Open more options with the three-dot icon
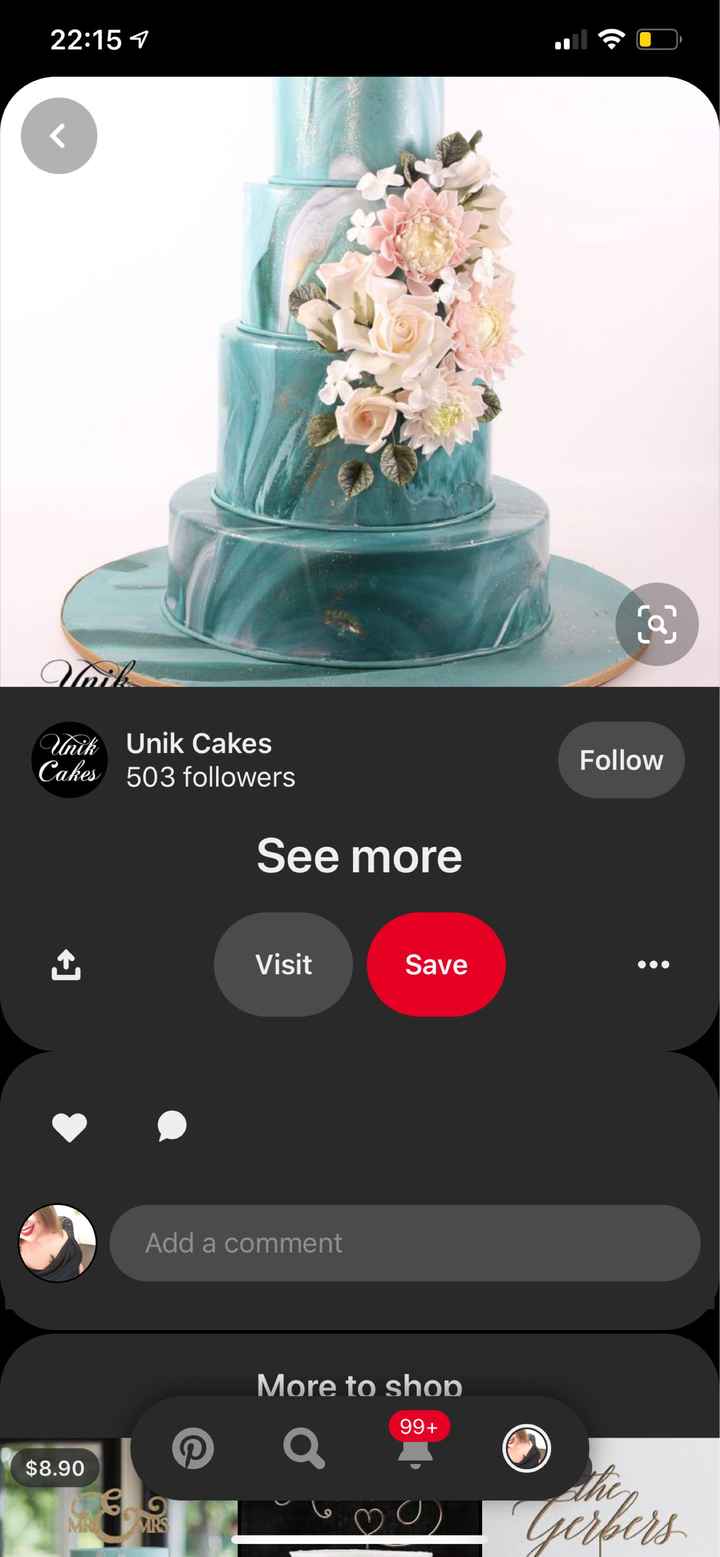 pyautogui.click(x=653, y=964)
